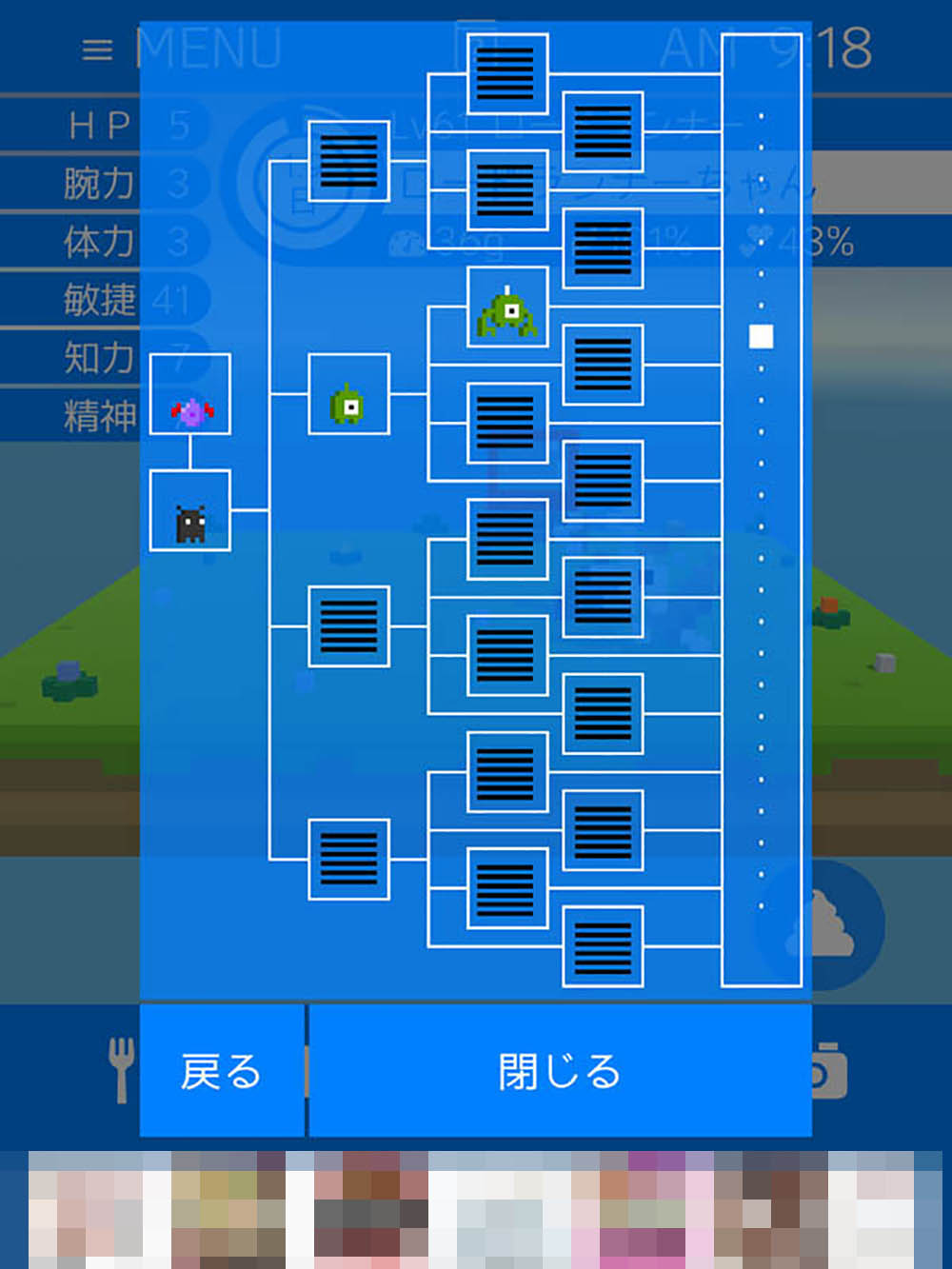952x1269 pixels.
Task: Close the evolution tree with 閉じる
Action: 560,1071
